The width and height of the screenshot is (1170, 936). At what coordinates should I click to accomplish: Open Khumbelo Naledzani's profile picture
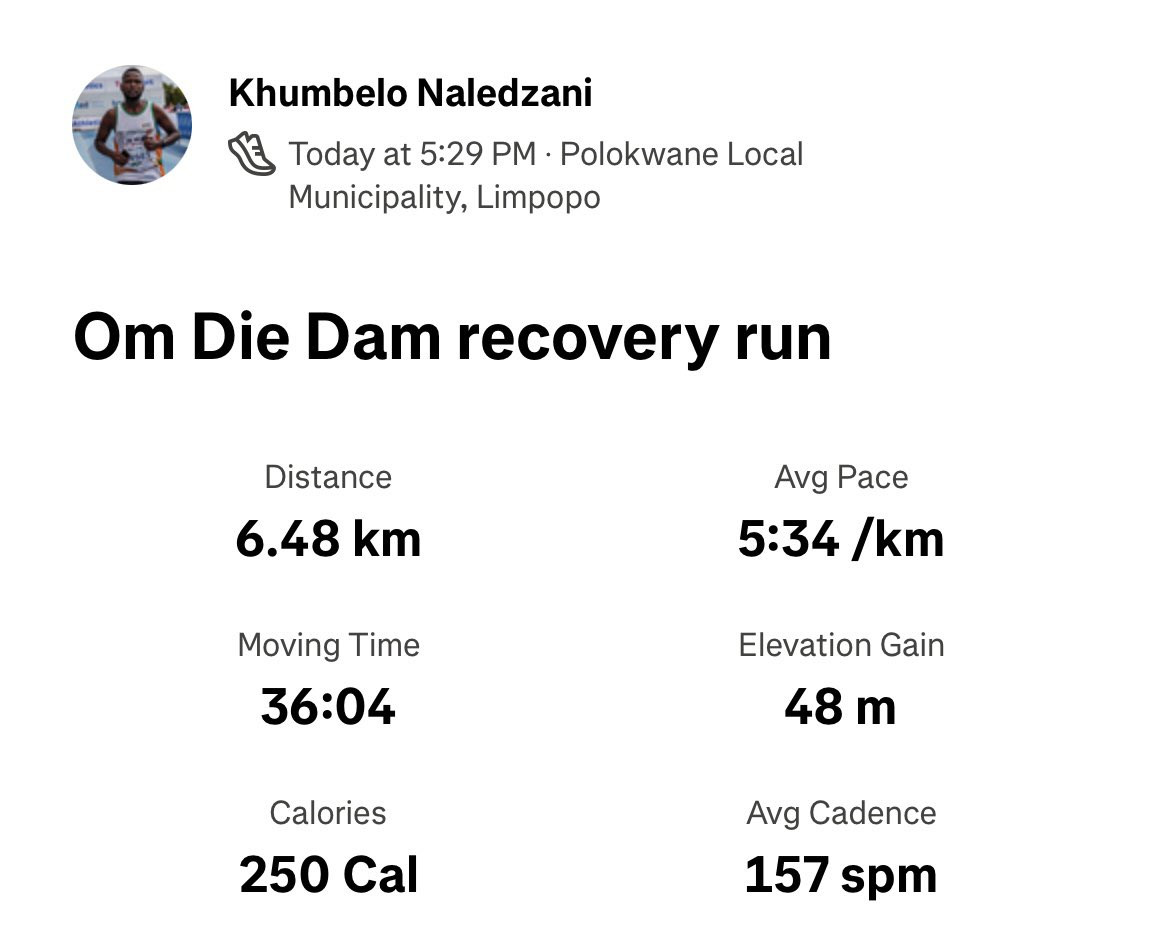[132, 125]
